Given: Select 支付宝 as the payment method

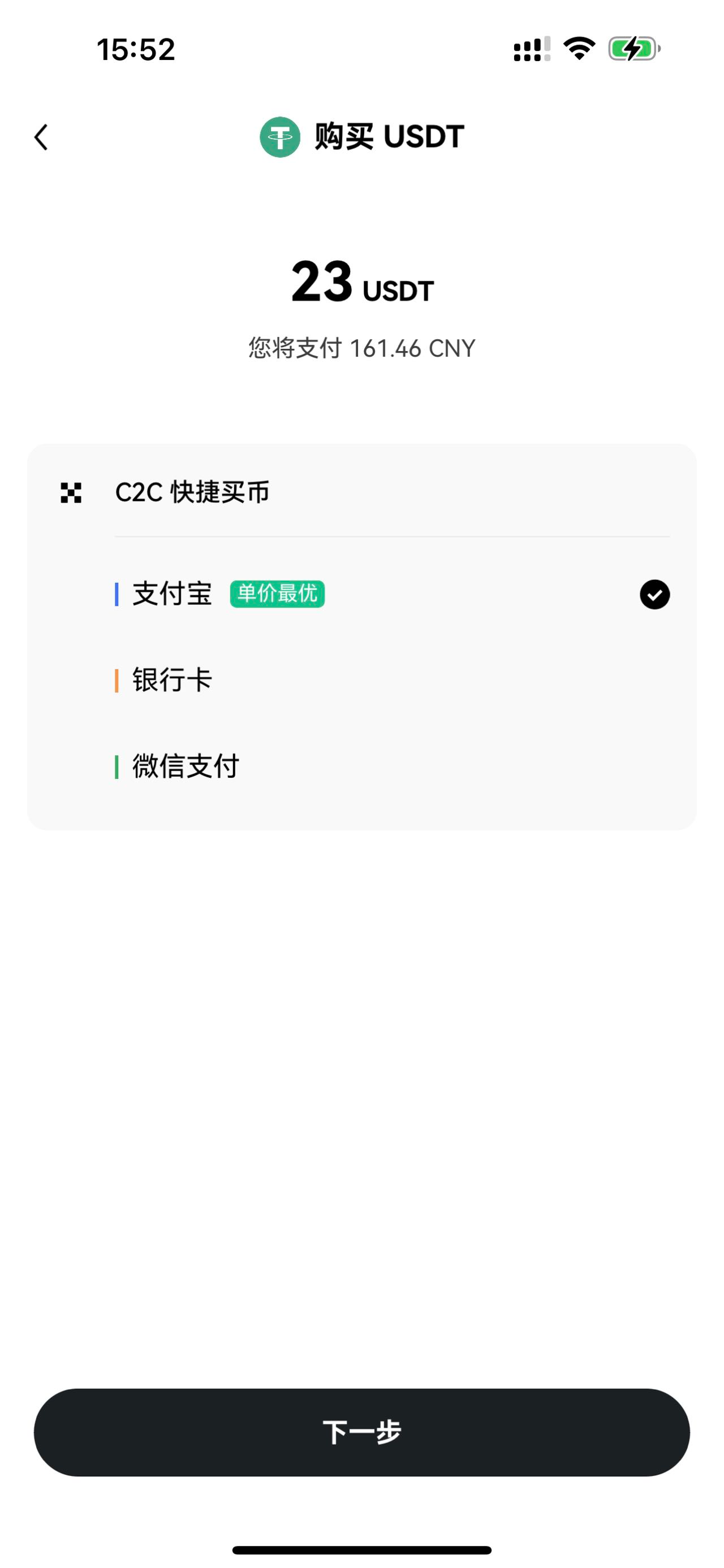Looking at the screenshot, I should 392,594.
